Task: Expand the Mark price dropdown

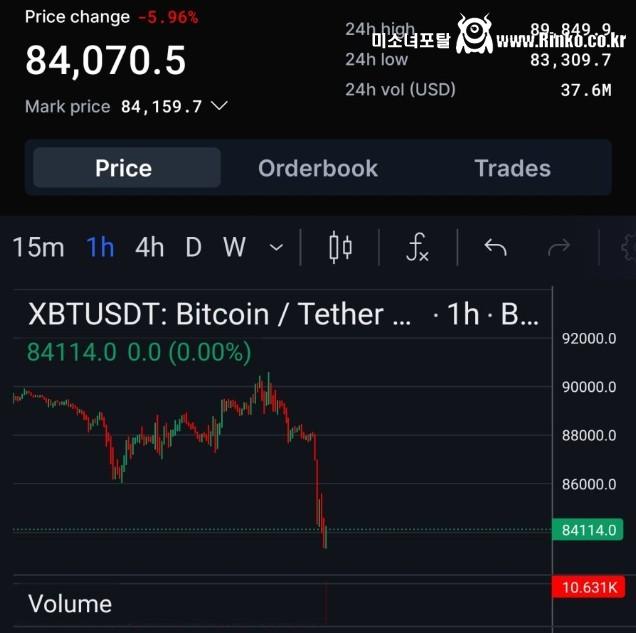Action: [x=220, y=106]
